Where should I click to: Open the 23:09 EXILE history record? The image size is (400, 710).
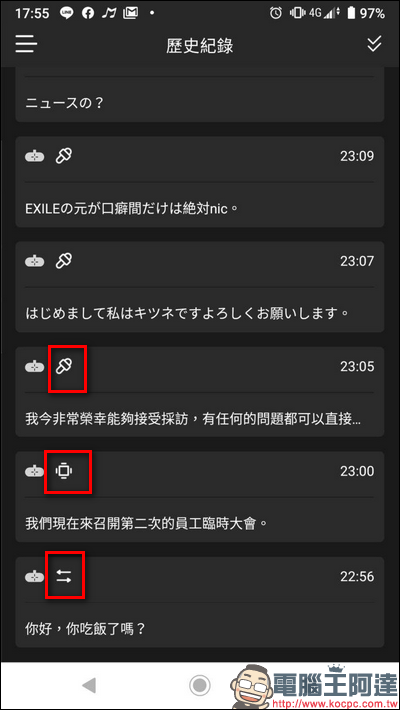point(200,182)
